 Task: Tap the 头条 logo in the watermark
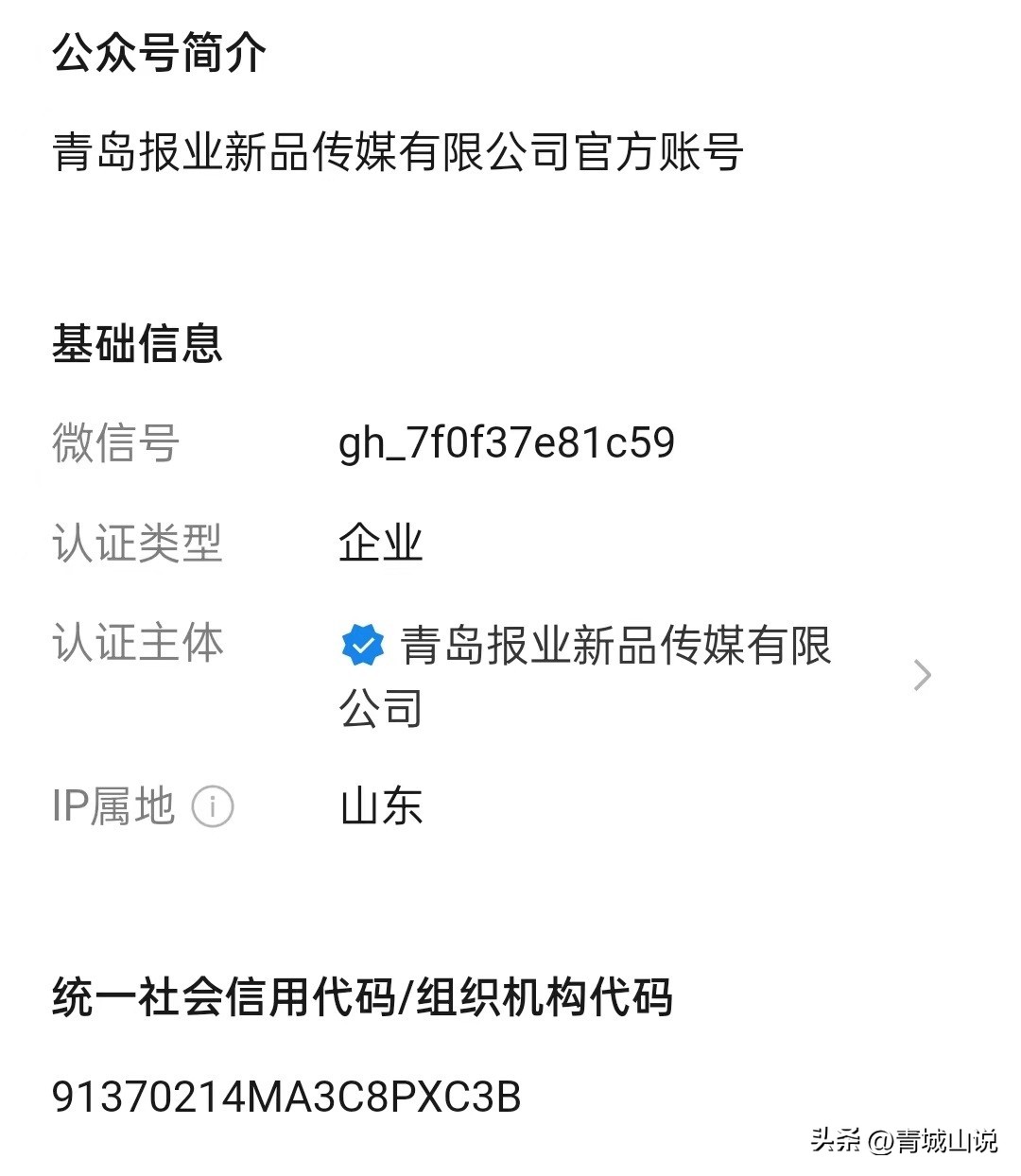tap(836, 1143)
